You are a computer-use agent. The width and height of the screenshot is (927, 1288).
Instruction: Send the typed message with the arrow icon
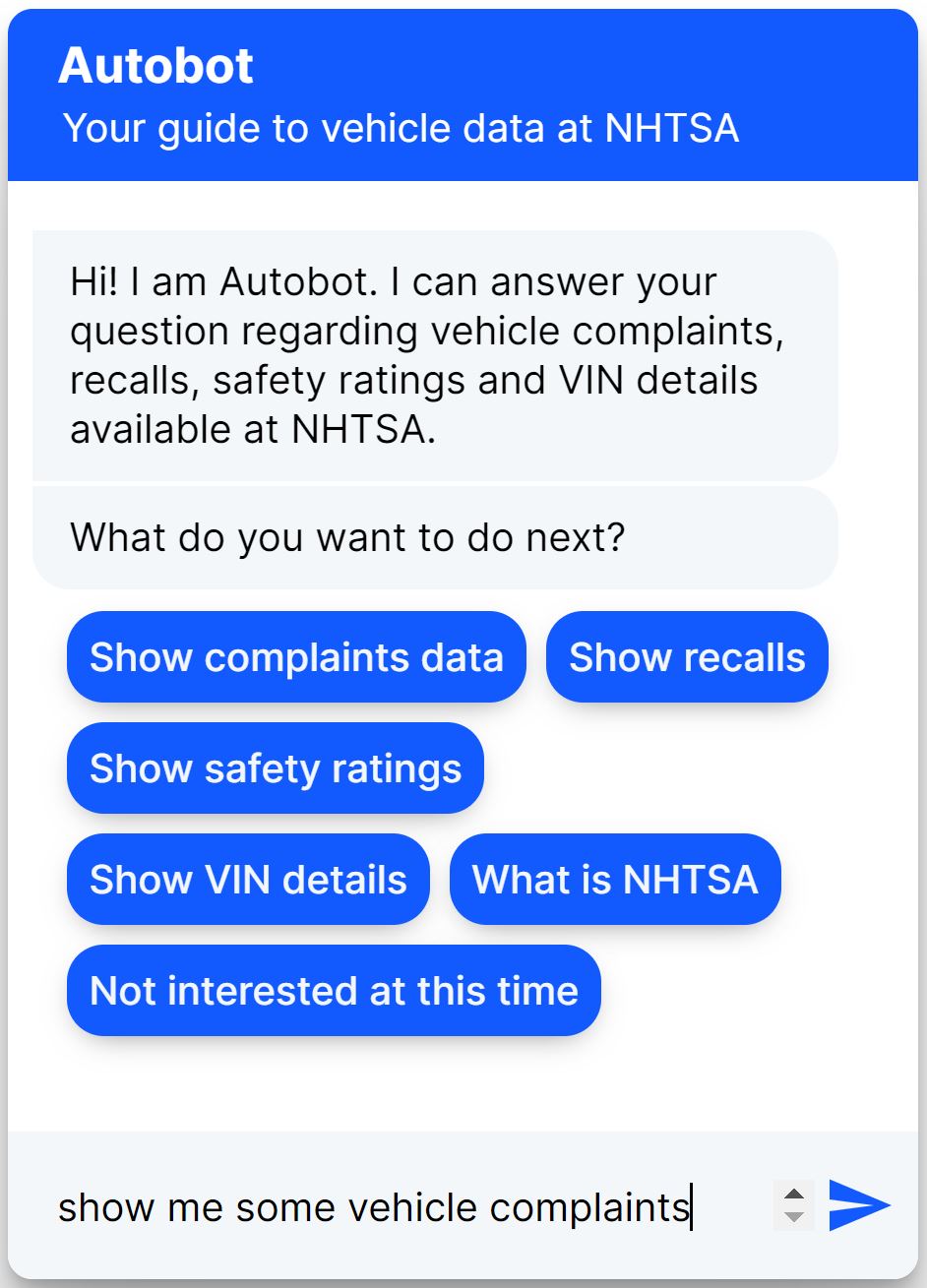859,1205
